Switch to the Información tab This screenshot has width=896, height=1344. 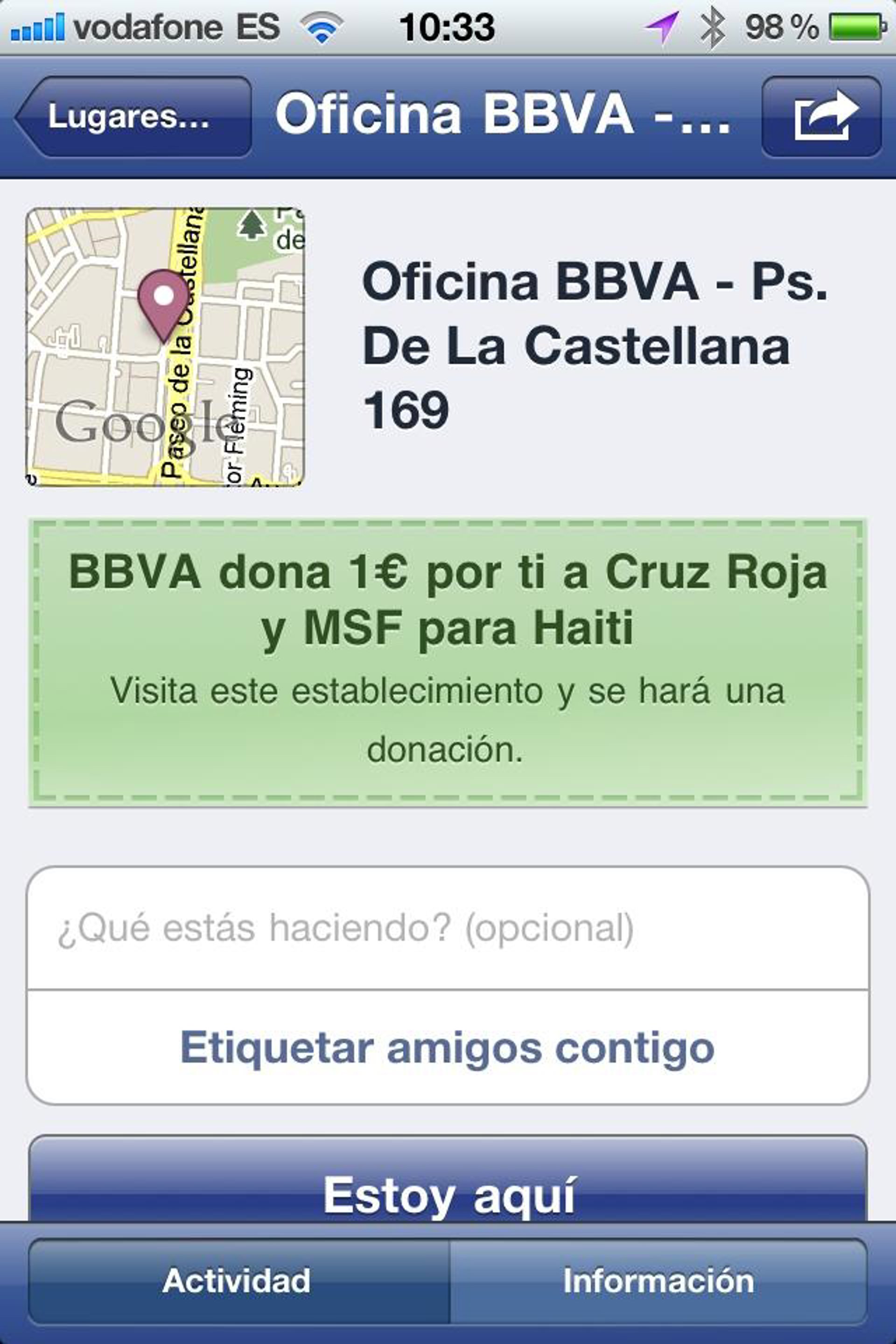658,1281
